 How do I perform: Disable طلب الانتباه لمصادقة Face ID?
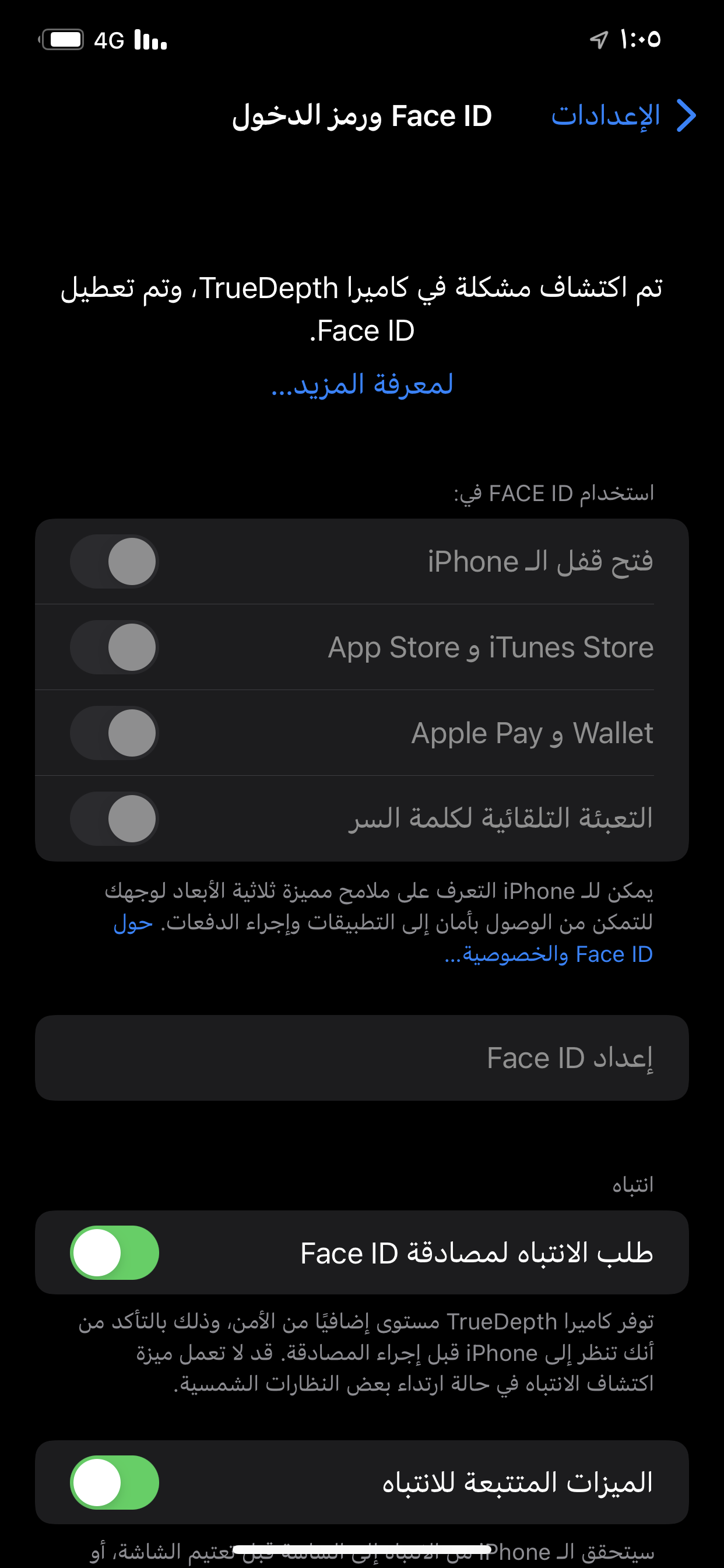[x=114, y=1252]
